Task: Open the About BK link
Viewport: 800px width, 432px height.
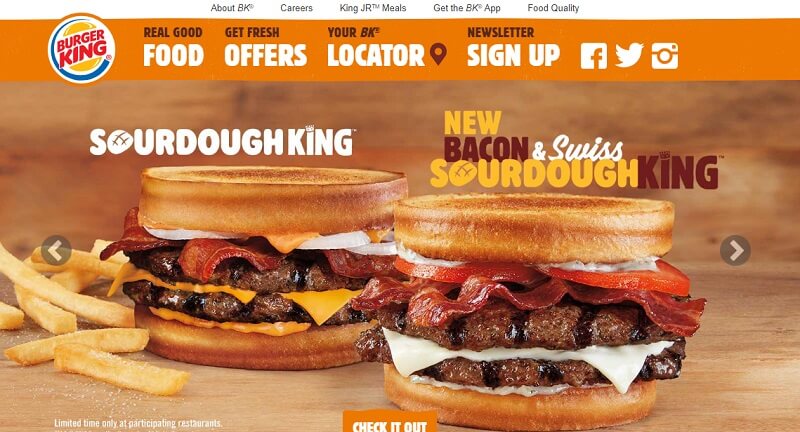Action: (230, 8)
